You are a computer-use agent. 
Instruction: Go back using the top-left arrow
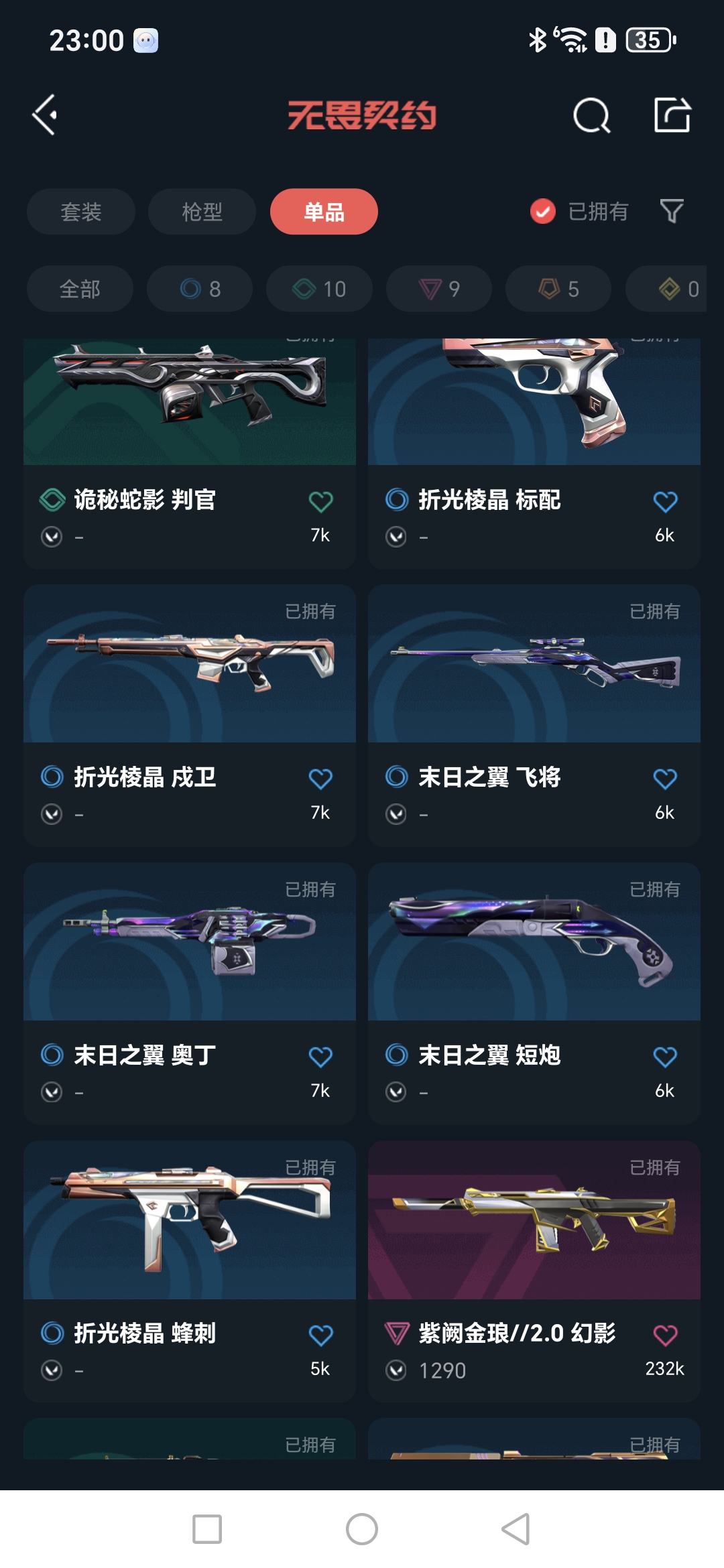tap(45, 115)
